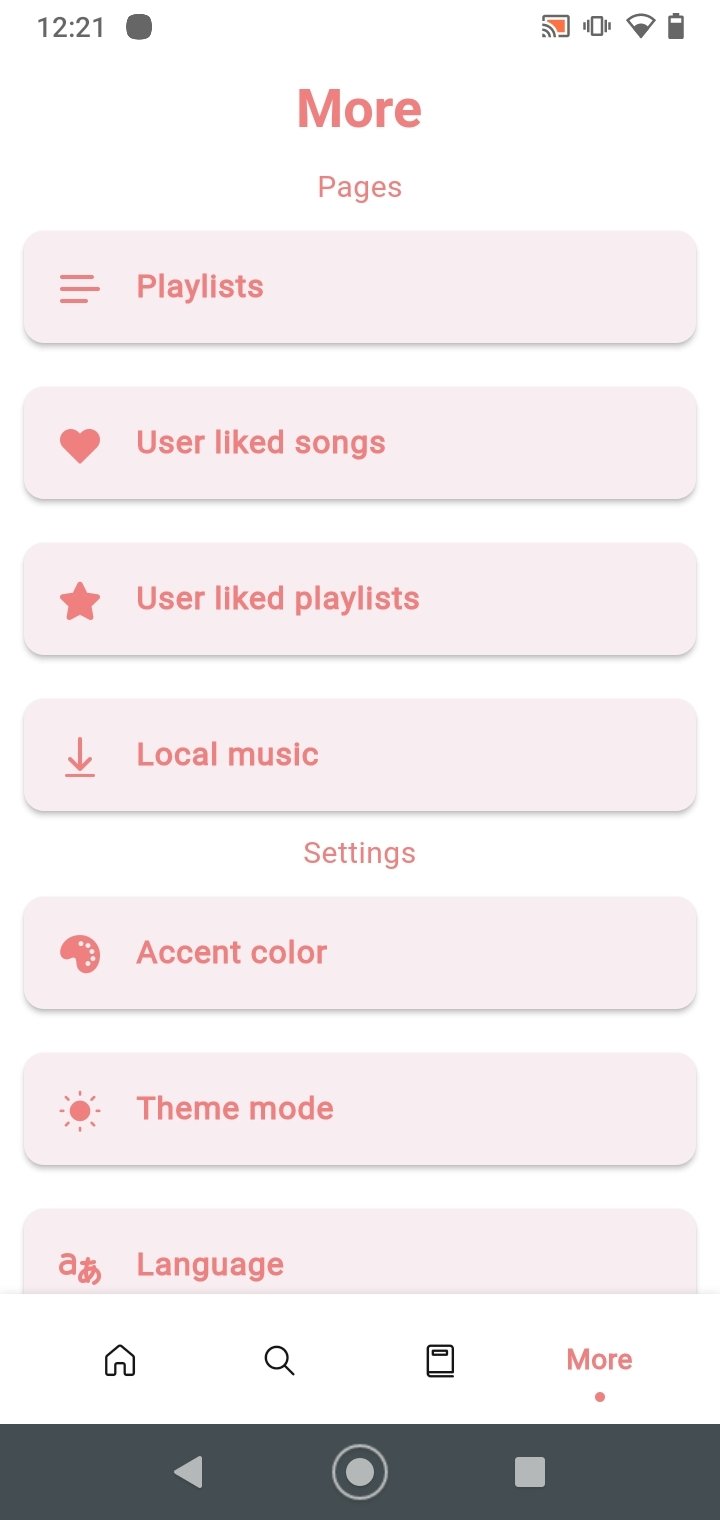The height and width of the screenshot is (1520, 720).
Task: Click the star icon for liked playlists
Action: [x=78, y=600]
